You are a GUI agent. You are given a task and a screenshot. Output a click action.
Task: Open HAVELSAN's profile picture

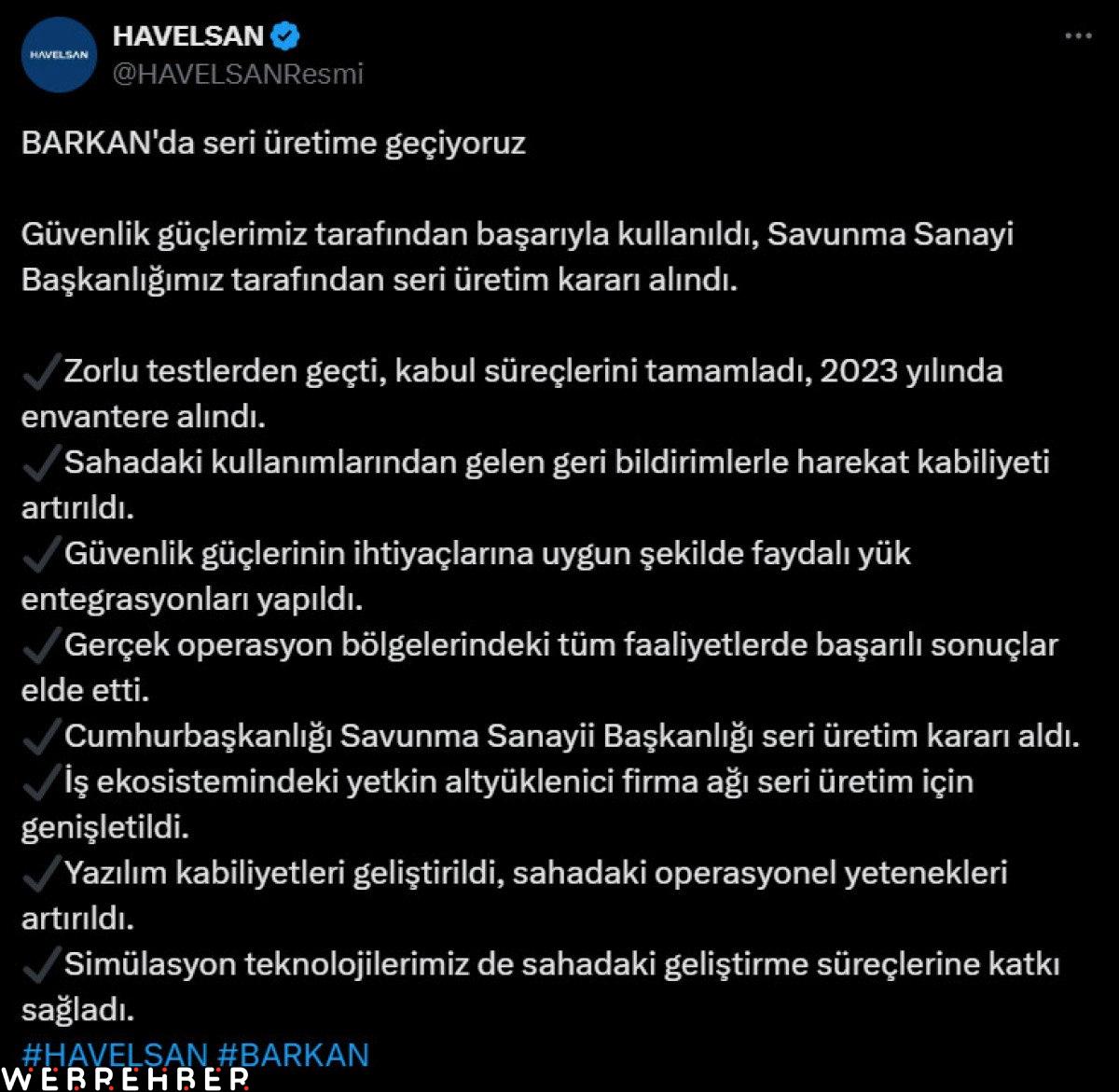(59, 54)
